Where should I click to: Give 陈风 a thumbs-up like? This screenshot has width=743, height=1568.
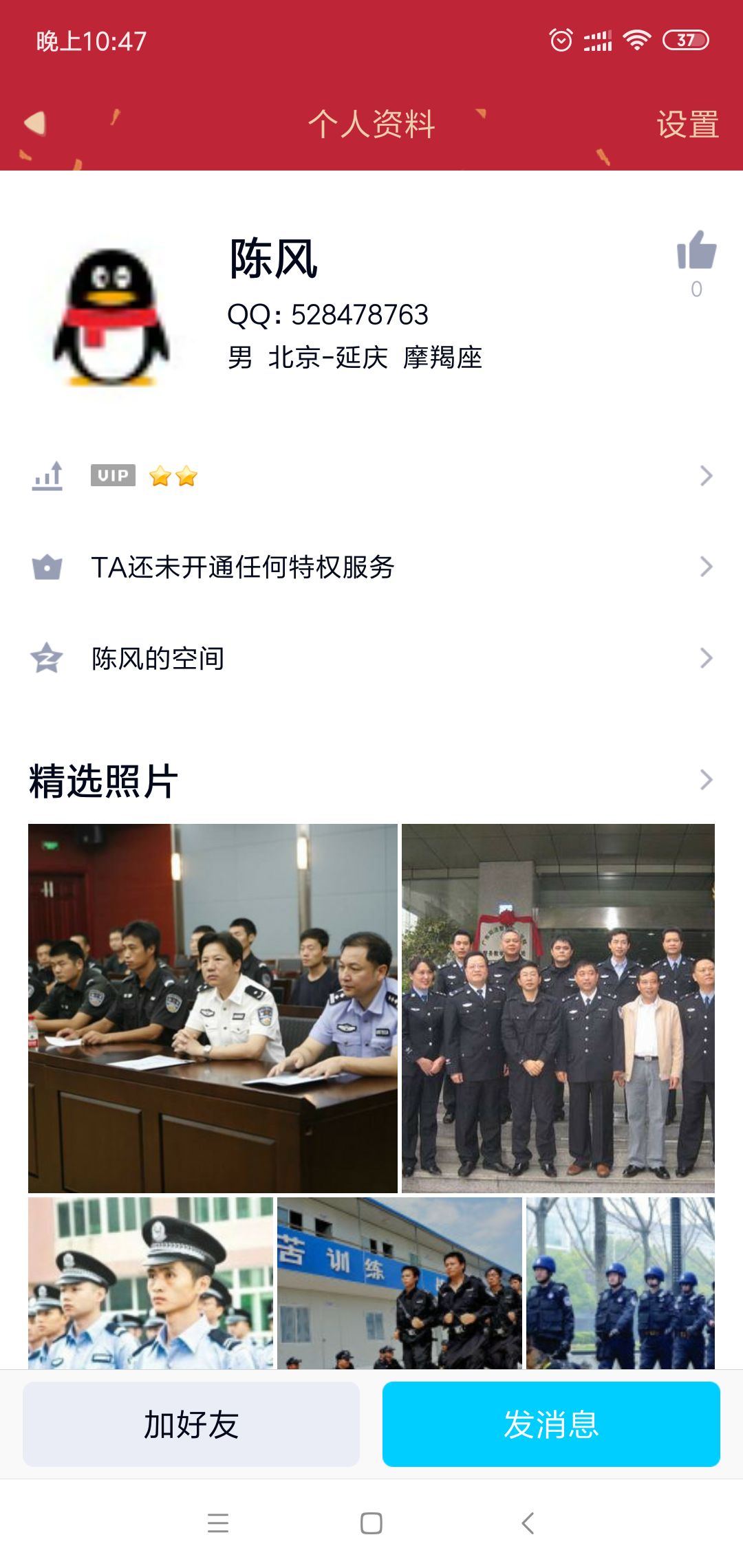(x=696, y=250)
